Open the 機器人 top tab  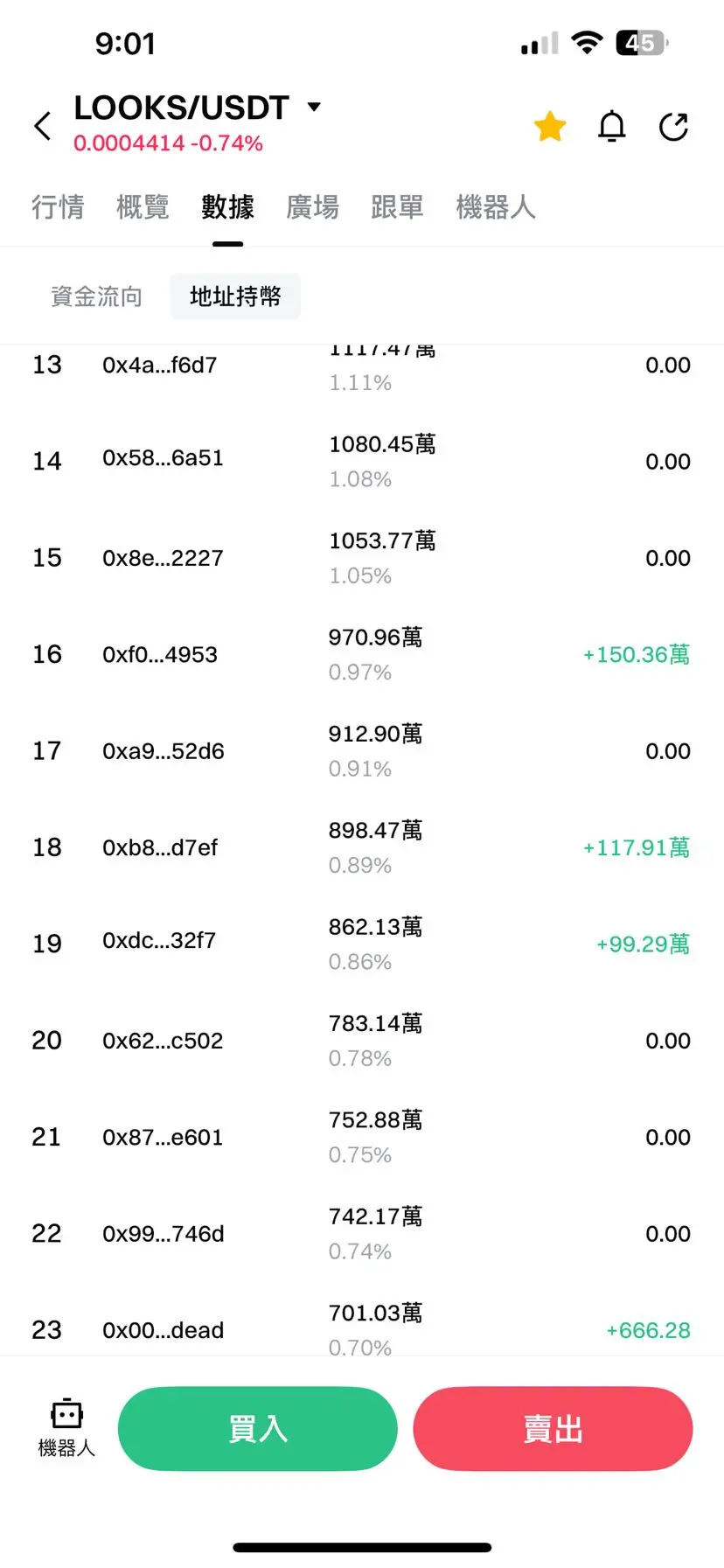[x=495, y=207]
